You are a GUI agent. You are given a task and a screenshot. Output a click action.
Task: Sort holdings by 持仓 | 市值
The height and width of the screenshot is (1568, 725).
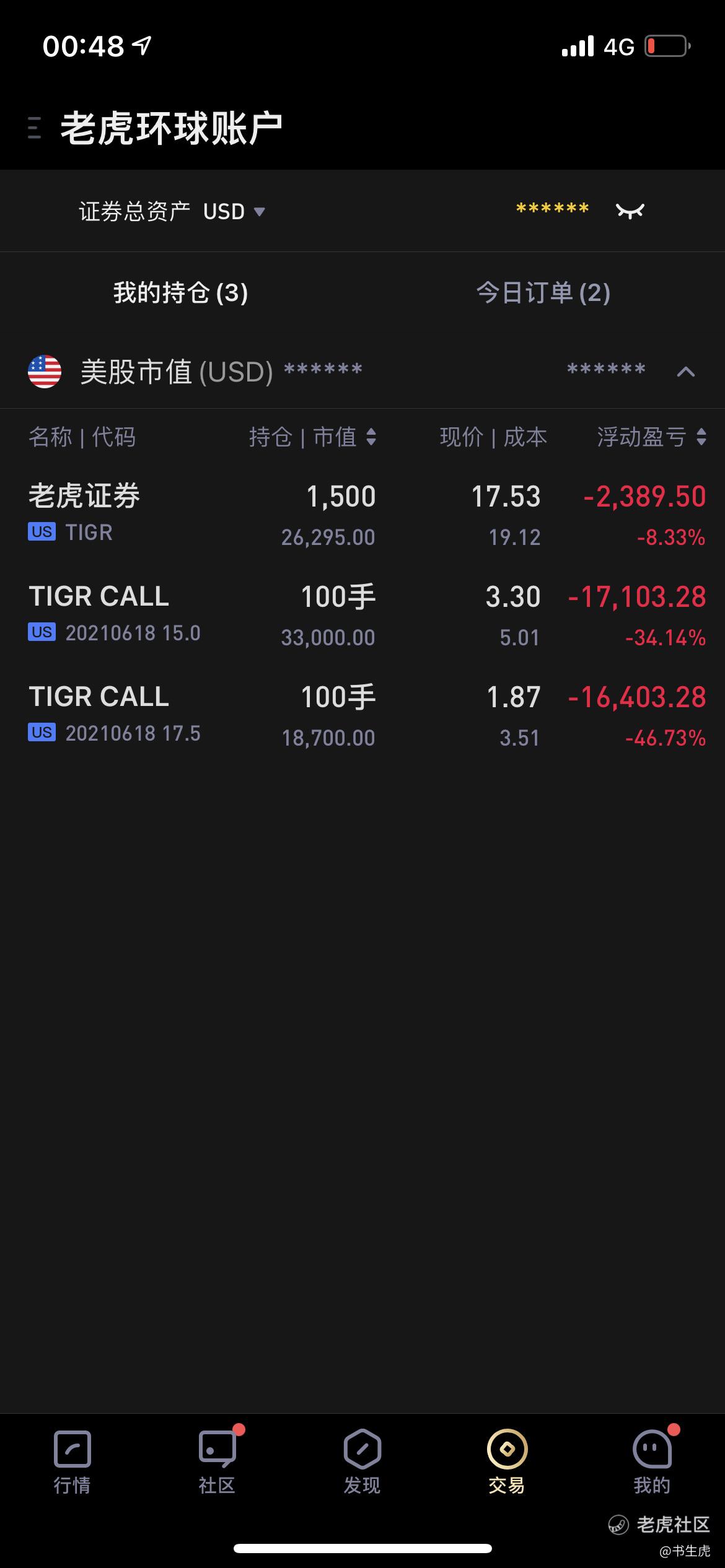(x=312, y=437)
